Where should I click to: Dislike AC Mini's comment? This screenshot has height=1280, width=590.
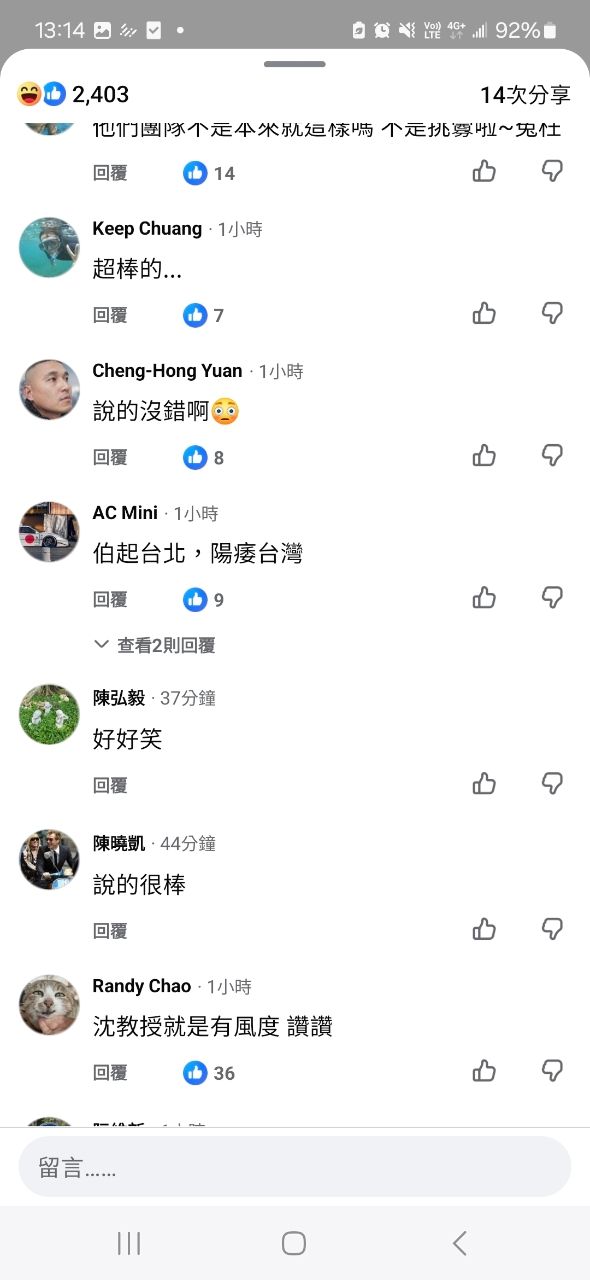pyautogui.click(x=552, y=598)
